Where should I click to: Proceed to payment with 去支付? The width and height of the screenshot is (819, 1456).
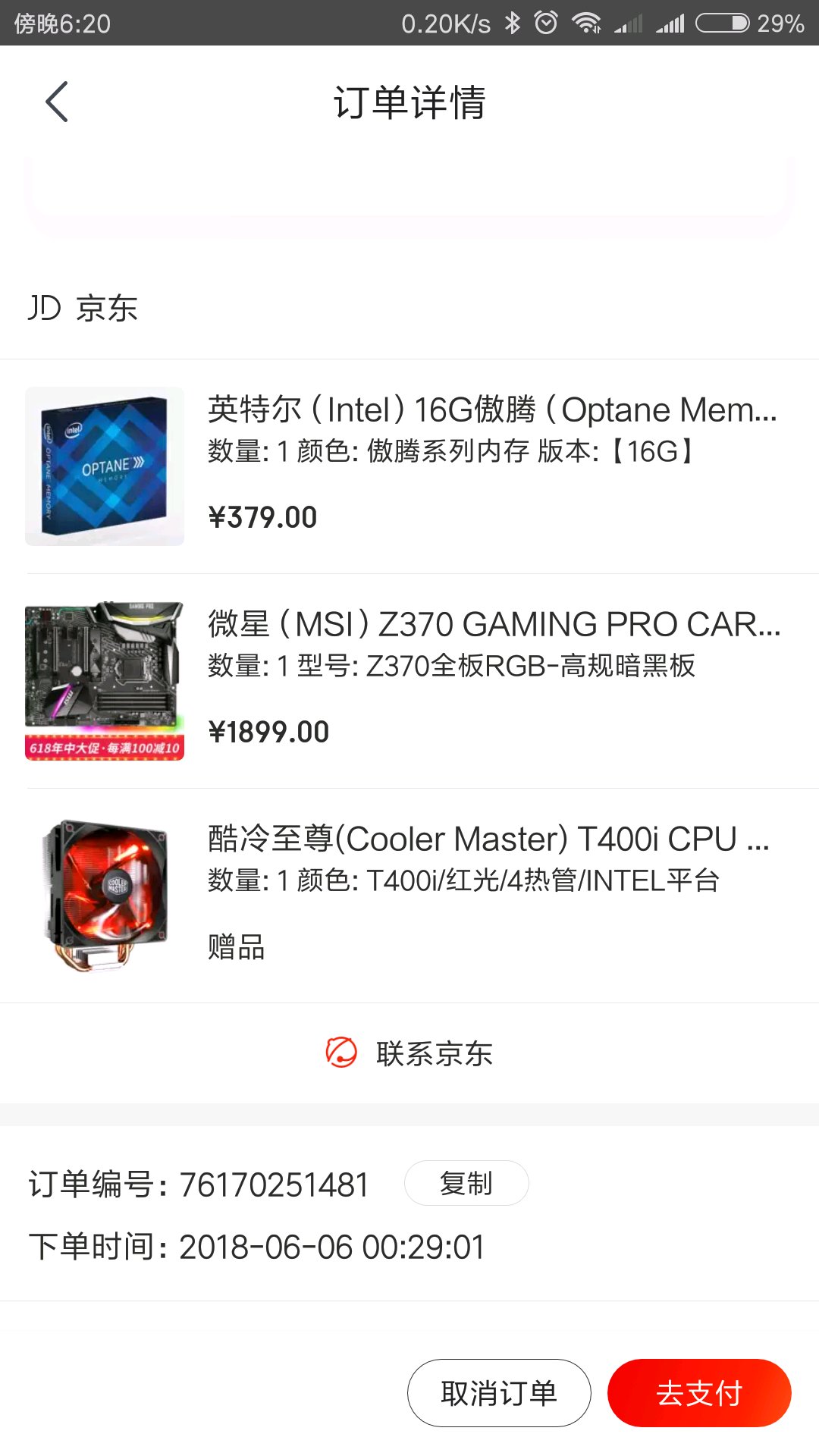[699, 1393]
